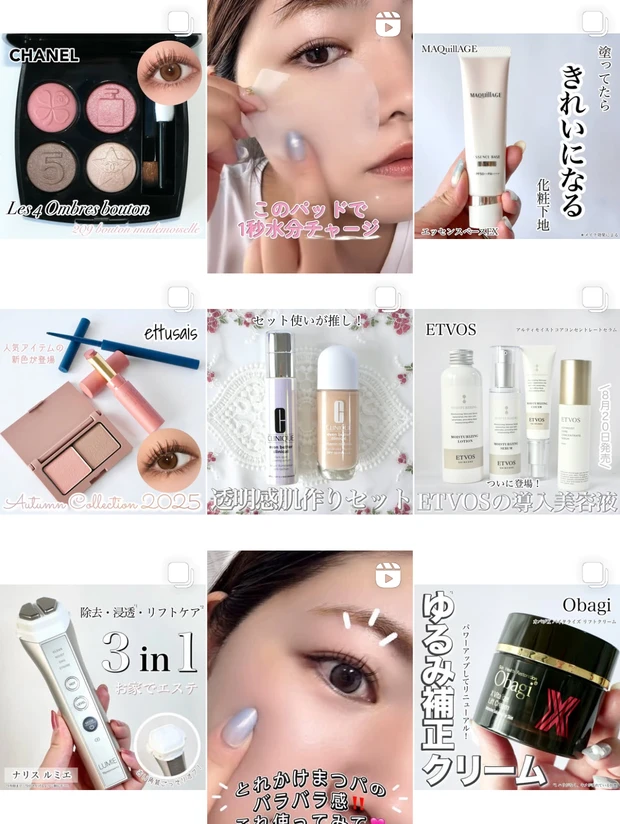Play the reel about the moisture-charging pad

click(310, 137)
